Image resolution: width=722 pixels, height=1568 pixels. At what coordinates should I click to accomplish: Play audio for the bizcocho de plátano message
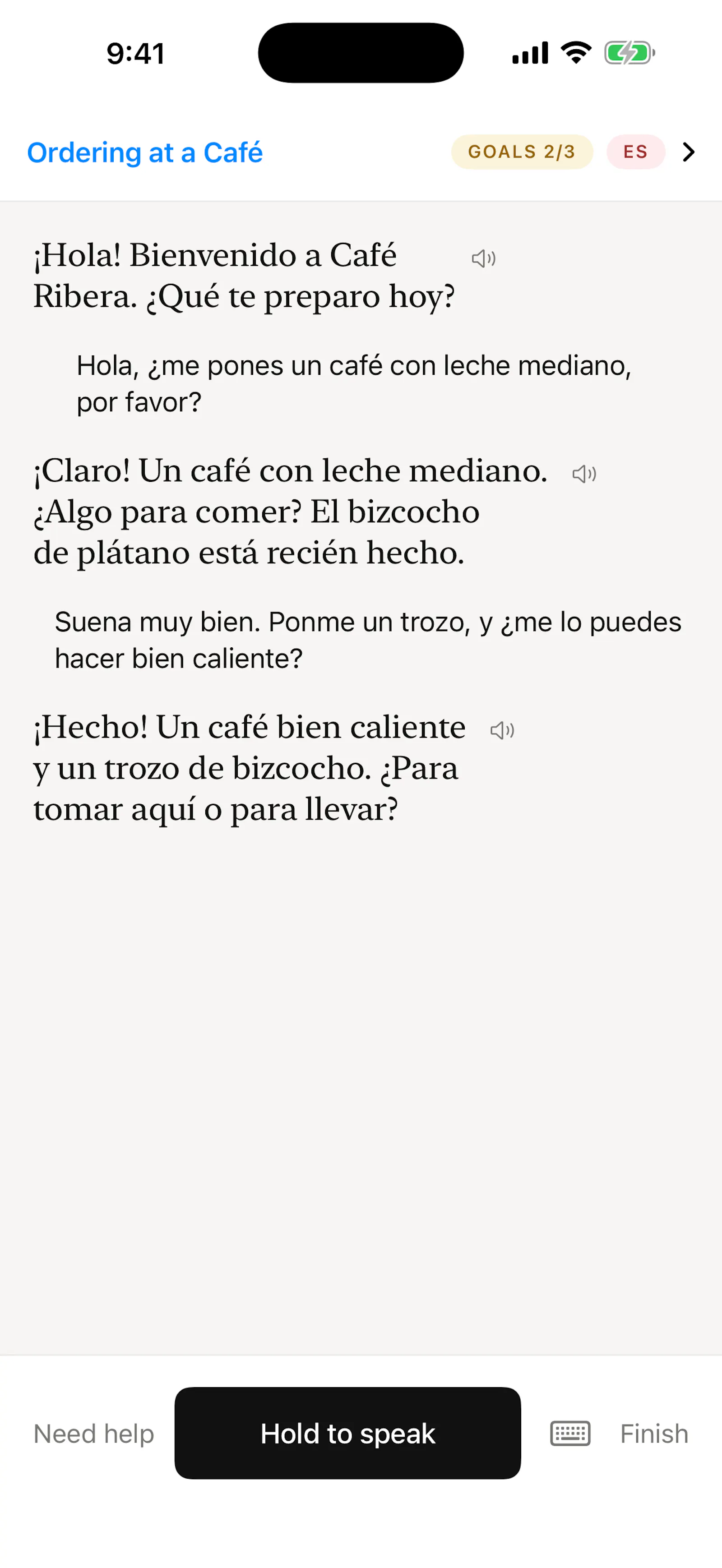coord(584,474)
